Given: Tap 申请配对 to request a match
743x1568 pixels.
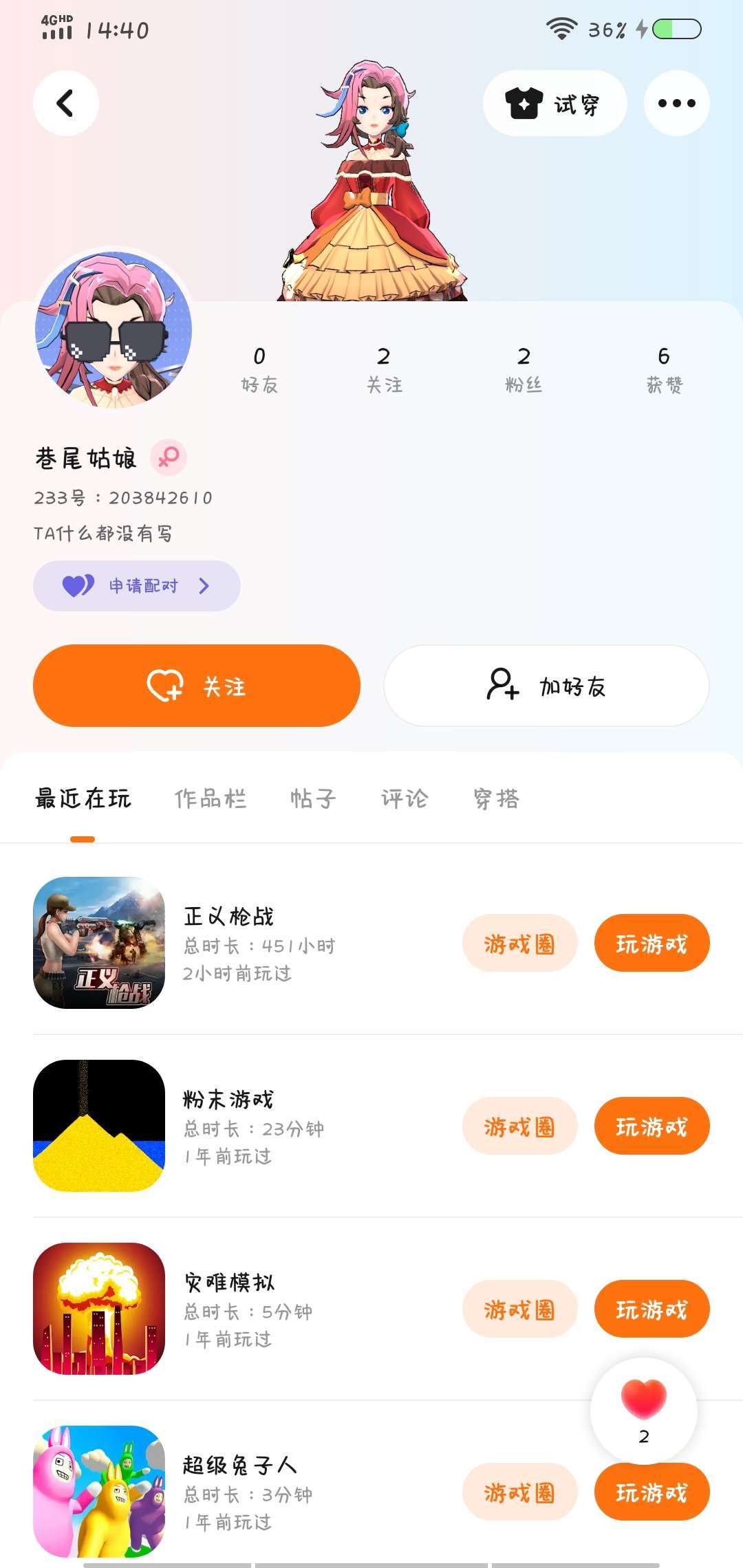Looking at the screenshot, I should [x=136, y=586].
